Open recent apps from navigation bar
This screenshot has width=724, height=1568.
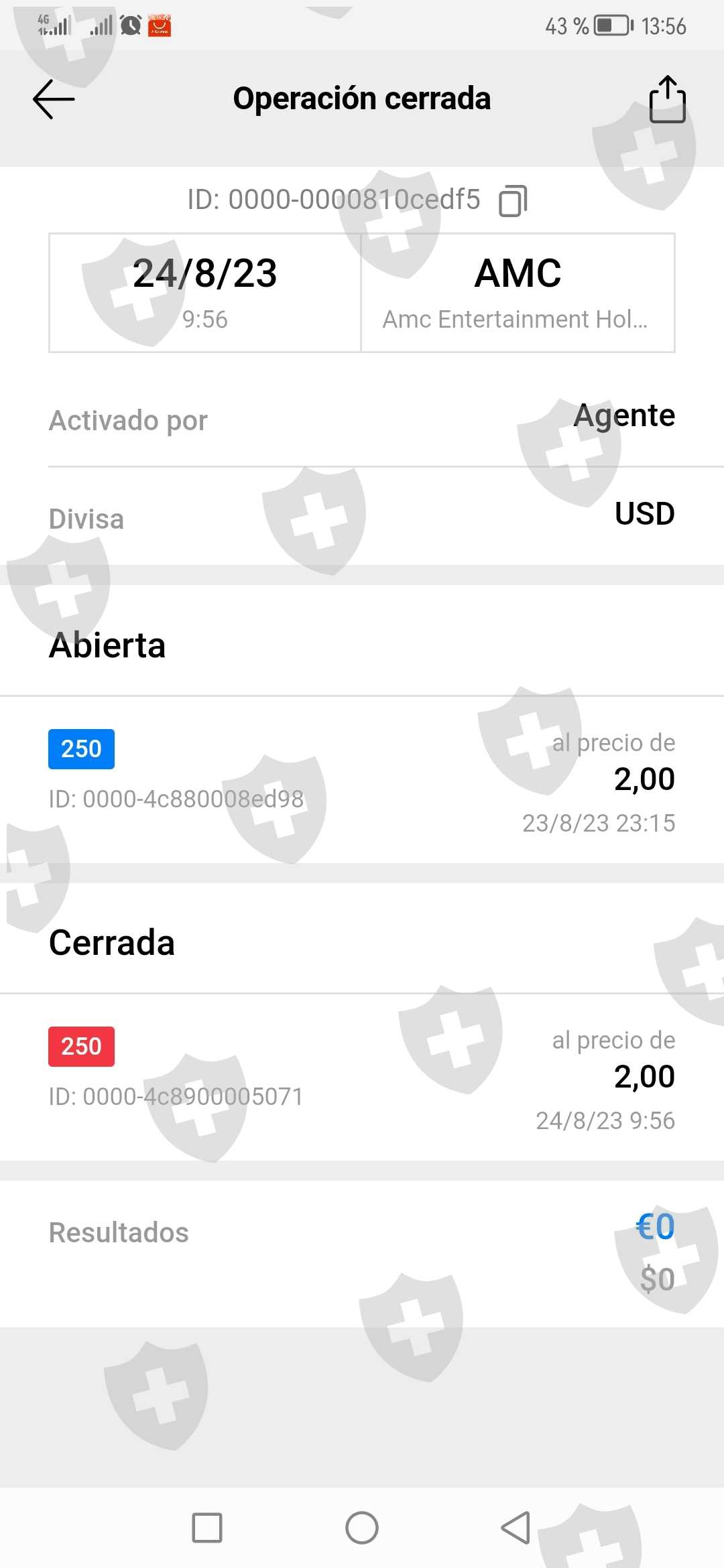(207, 1528)
